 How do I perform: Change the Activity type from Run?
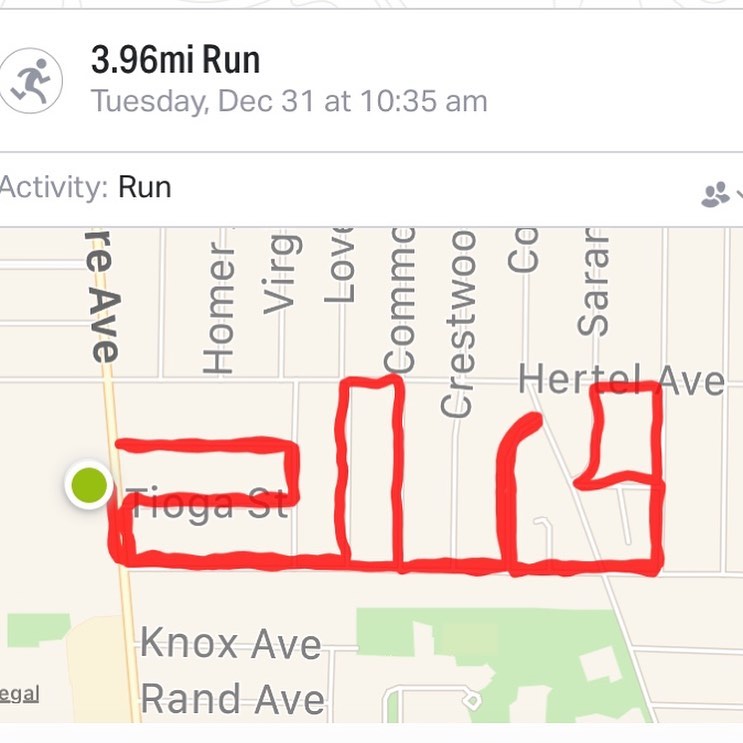pos(144,187)
